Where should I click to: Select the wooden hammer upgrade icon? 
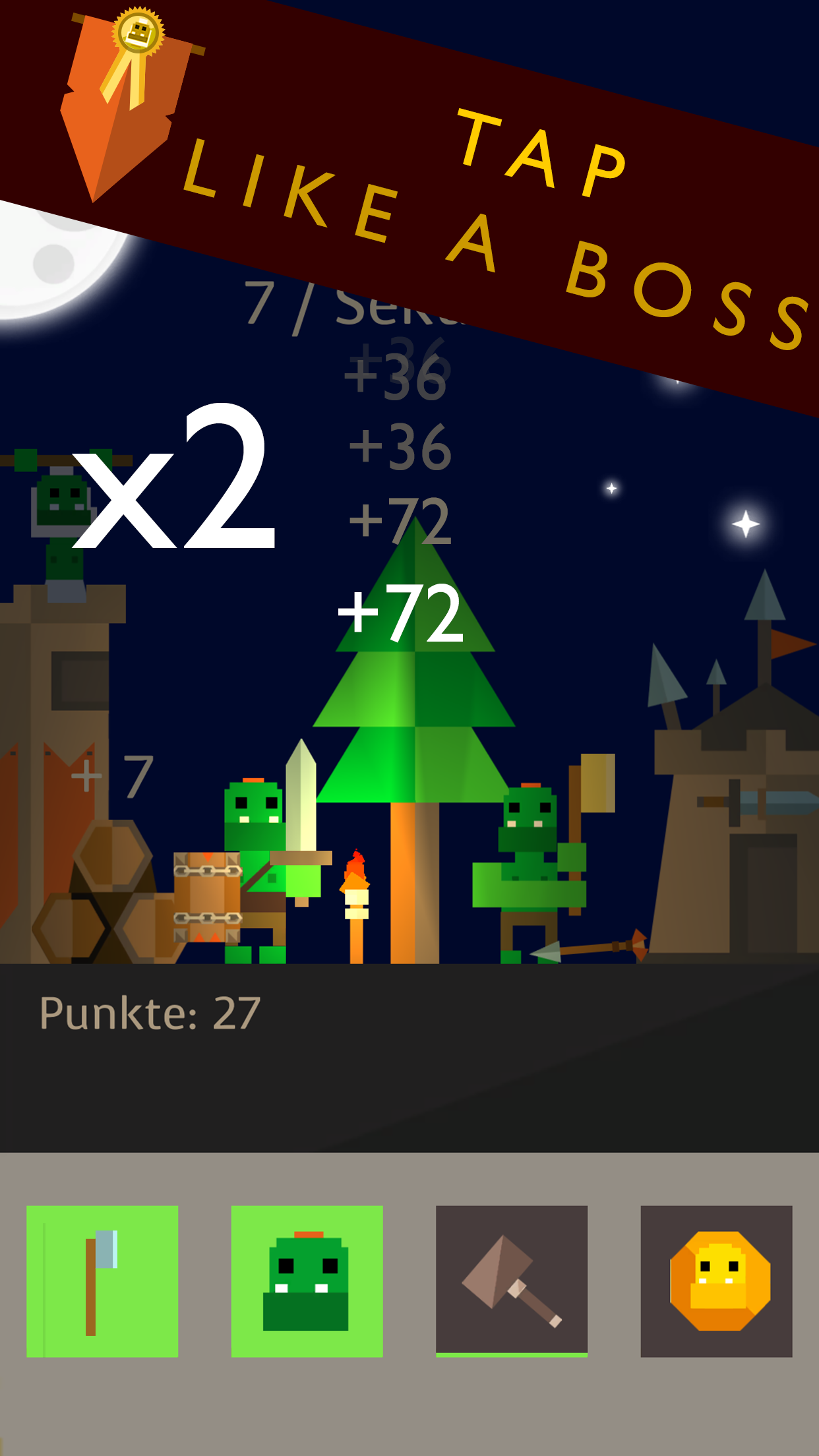click(x=511, y=1279)
